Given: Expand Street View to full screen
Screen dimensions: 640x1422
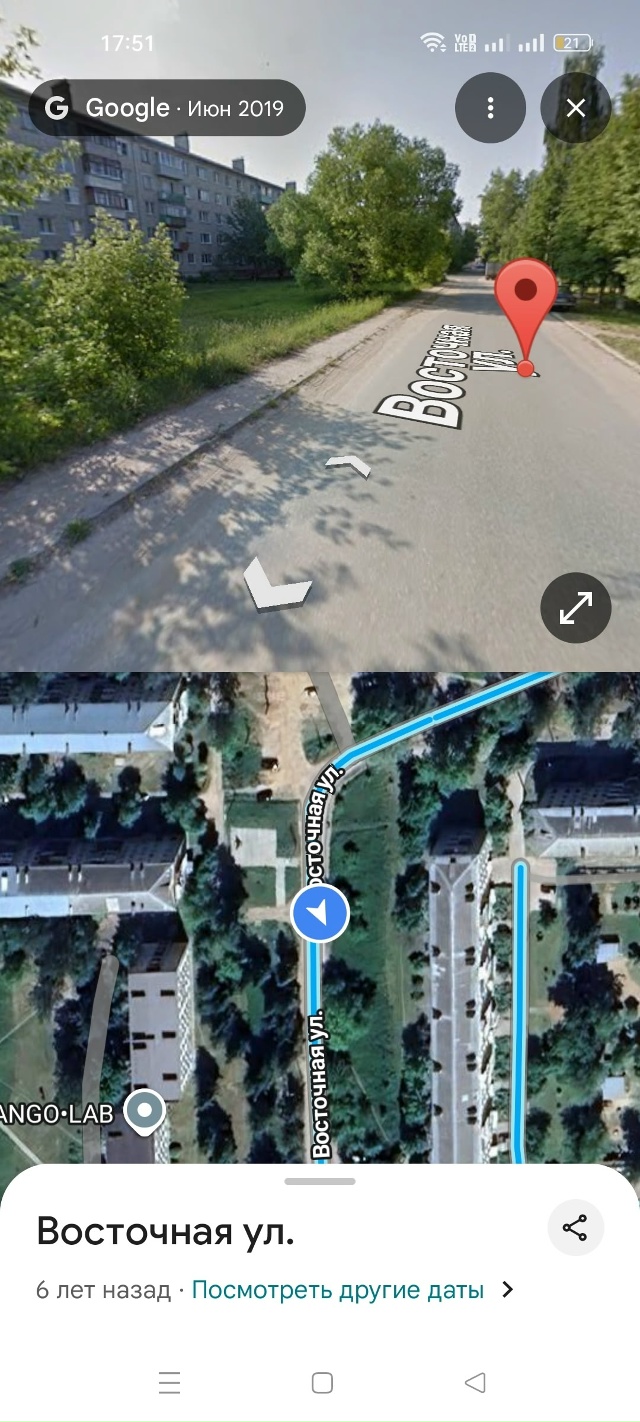Looking at the screenshot, I should [x=575, y=607].
